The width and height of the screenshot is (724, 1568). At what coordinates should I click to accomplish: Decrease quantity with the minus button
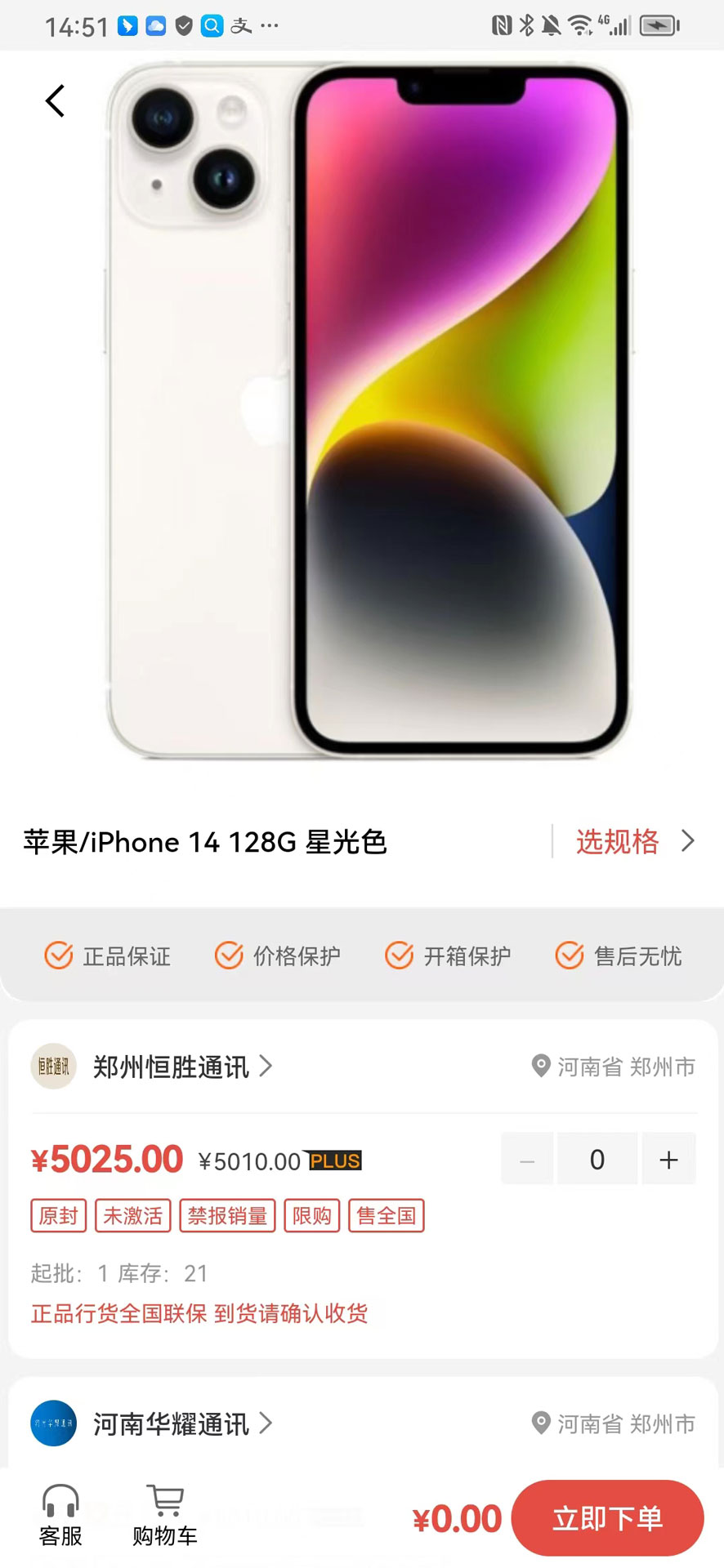pos(527,1159)
